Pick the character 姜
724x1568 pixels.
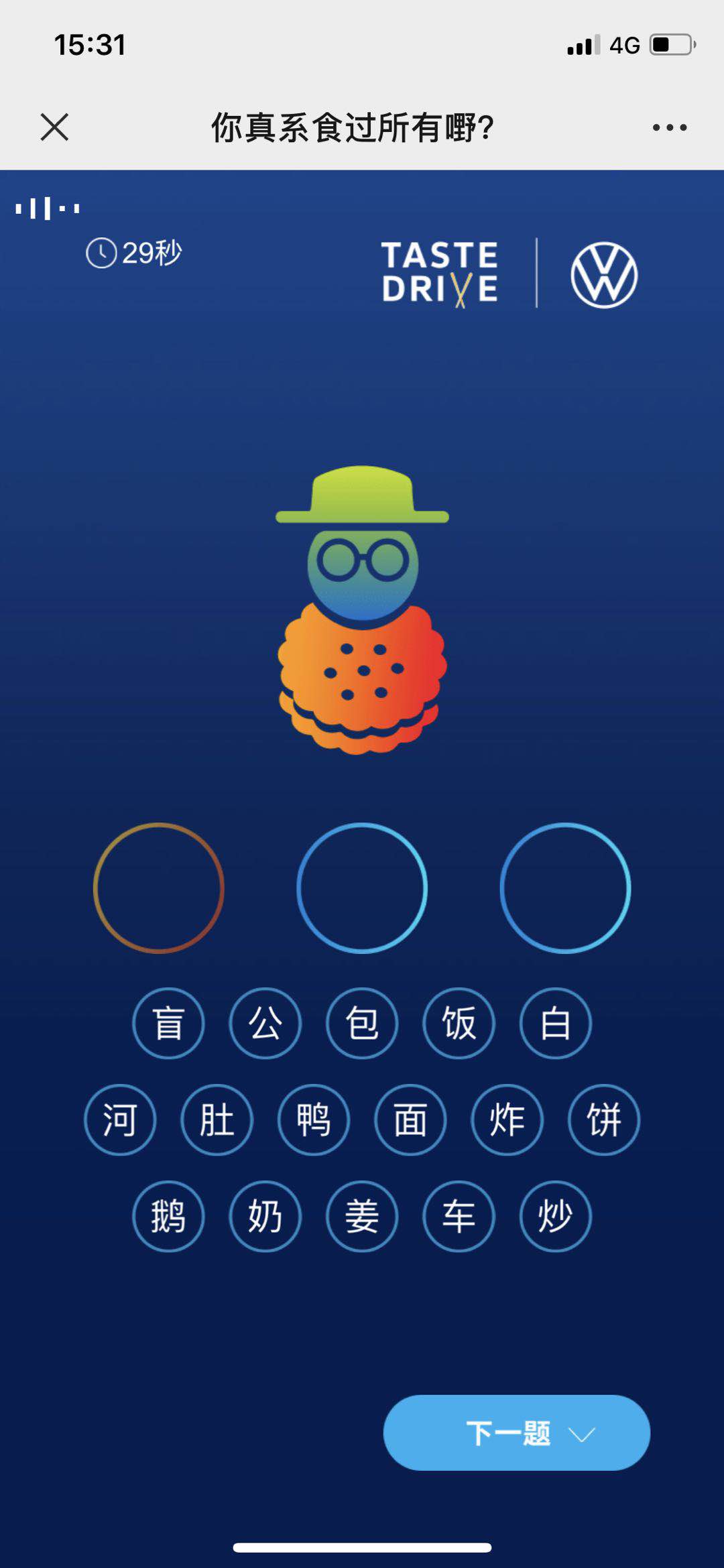click(x=362, y=1216)
